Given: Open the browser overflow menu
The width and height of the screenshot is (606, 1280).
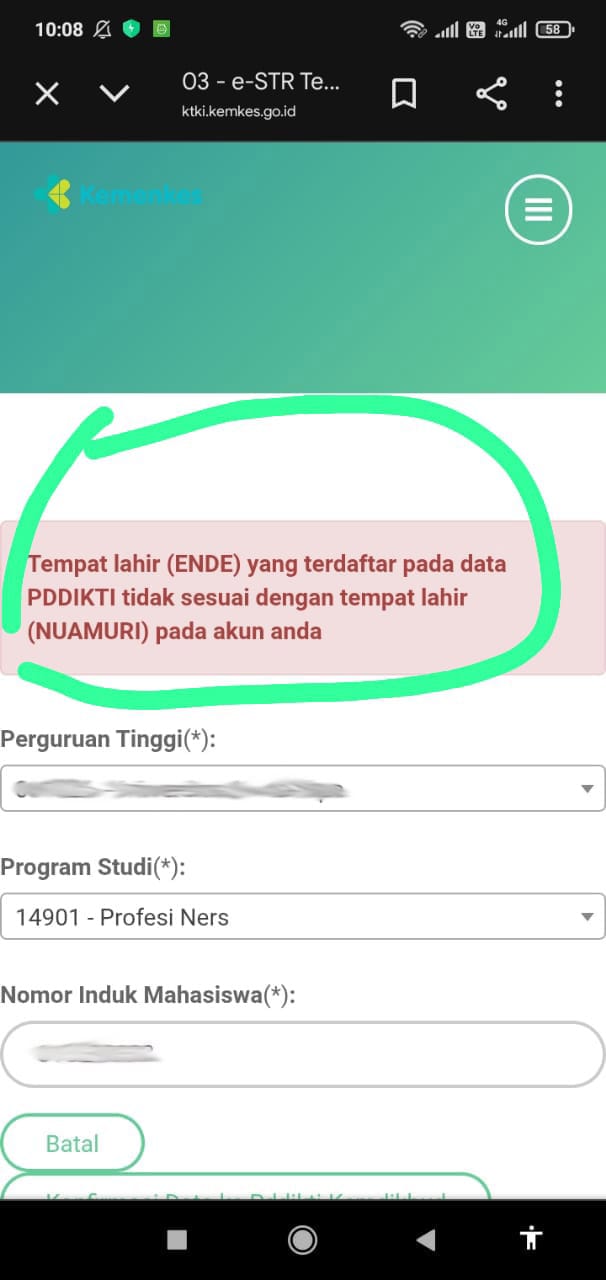Looking at the screenshot, I should tap(559, 94).
